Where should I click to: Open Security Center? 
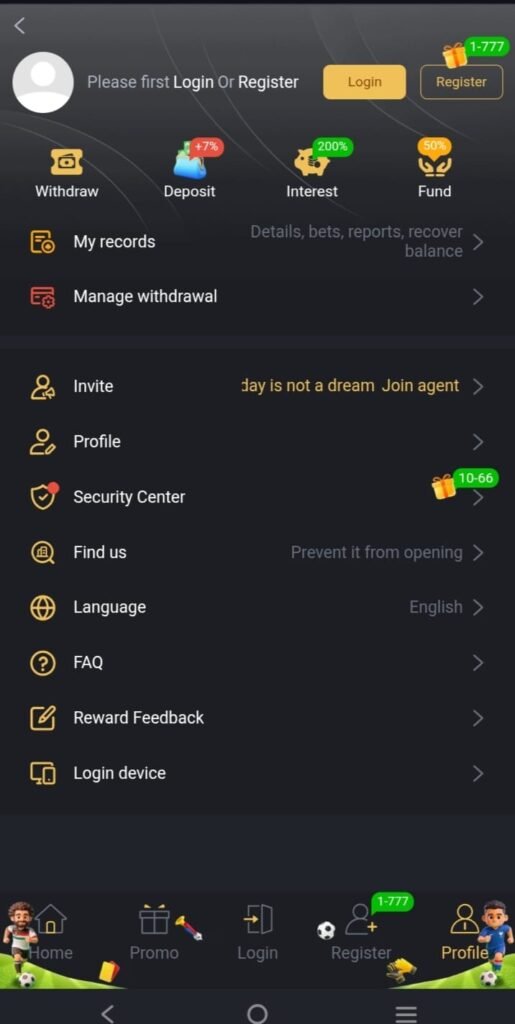tap(257, 497)
